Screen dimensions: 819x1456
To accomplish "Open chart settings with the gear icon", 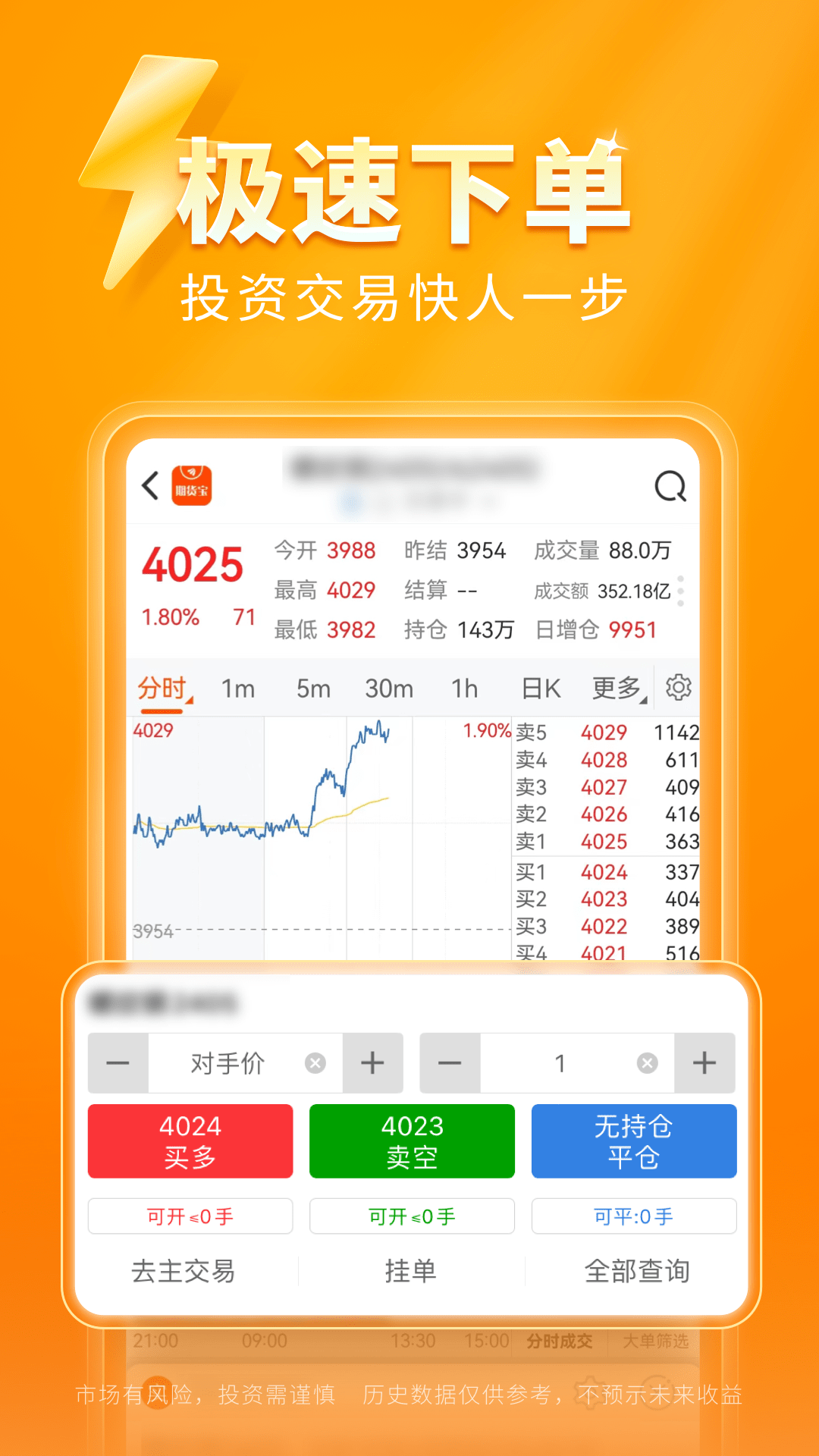I will click(x=679, y=687).
